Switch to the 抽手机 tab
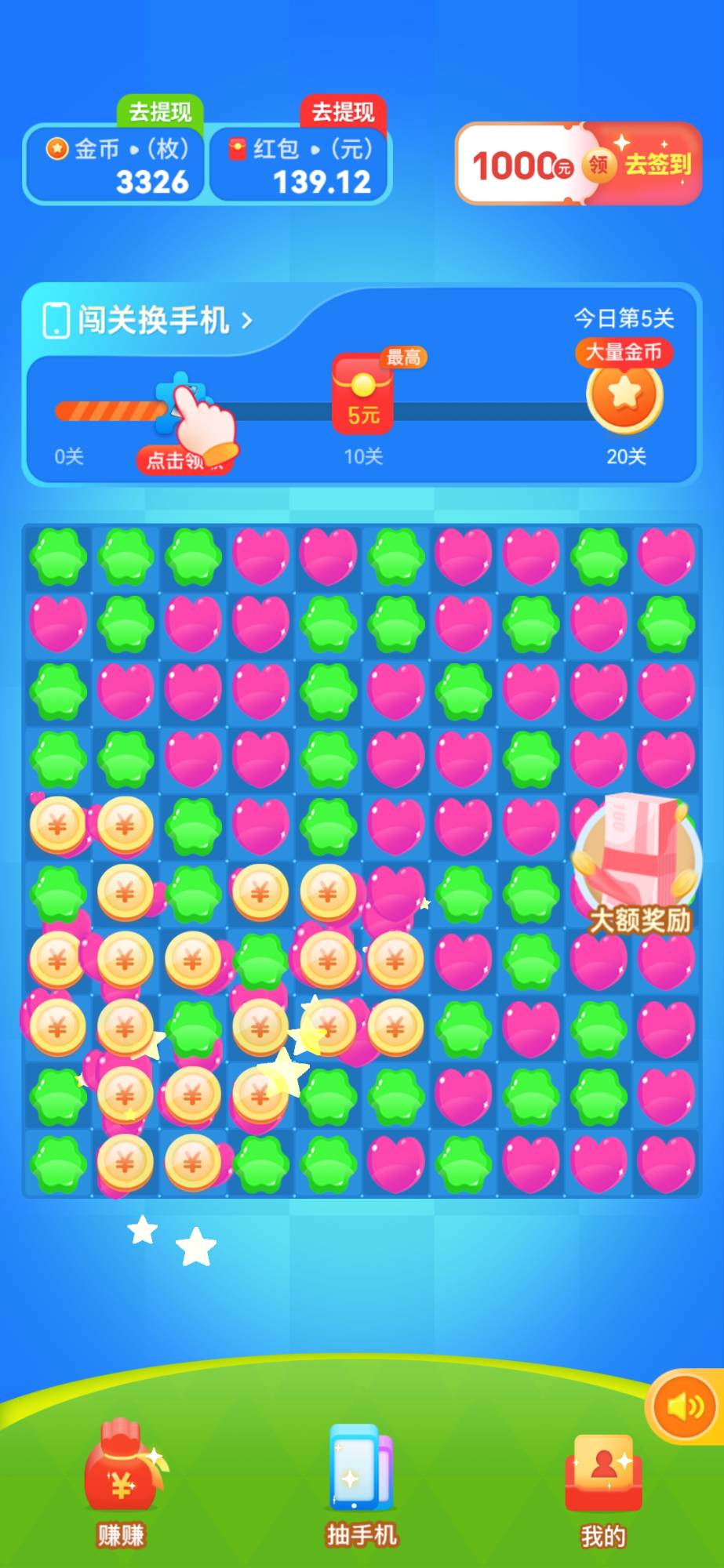Screen dimensions: 724x1568 [362, 1486]
